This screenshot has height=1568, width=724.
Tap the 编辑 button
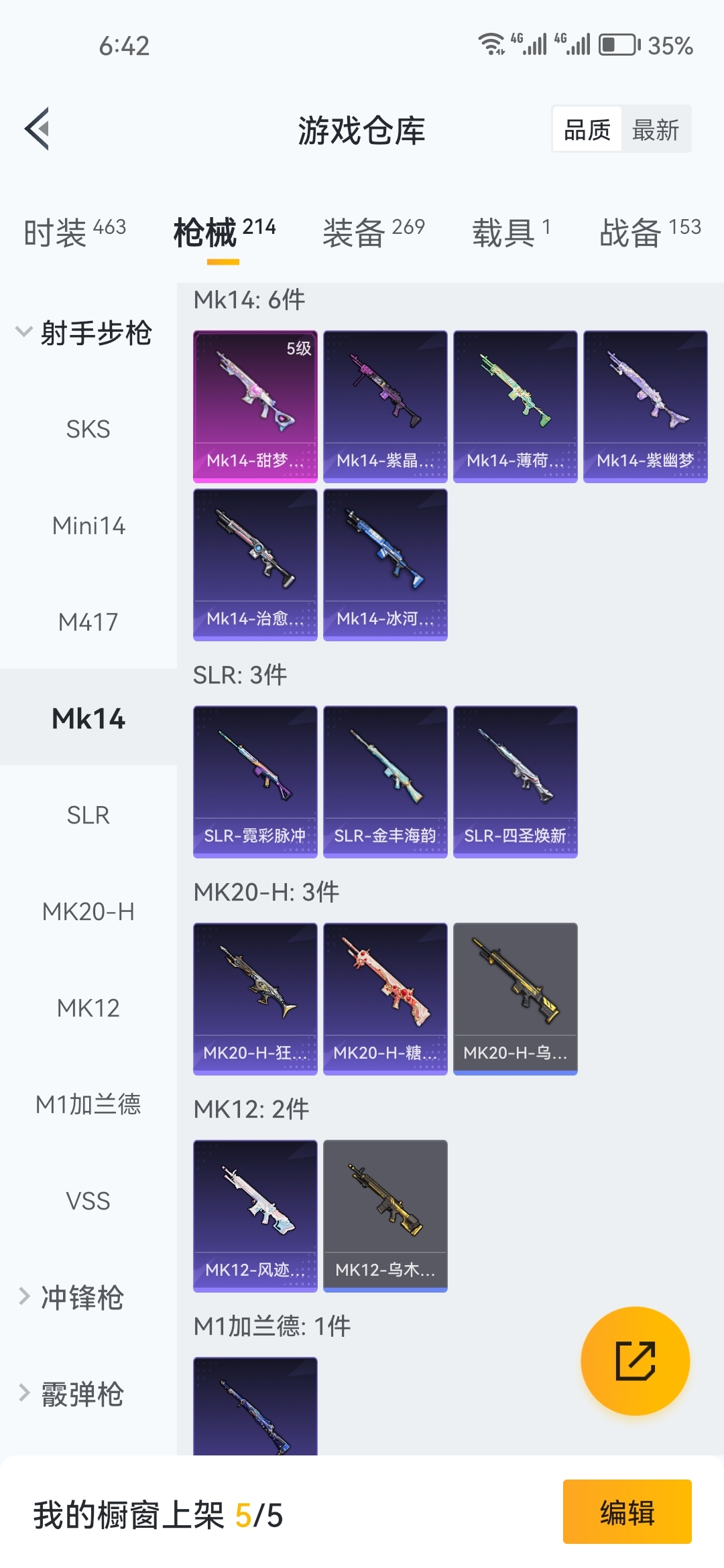click(x=627, y=1512)
